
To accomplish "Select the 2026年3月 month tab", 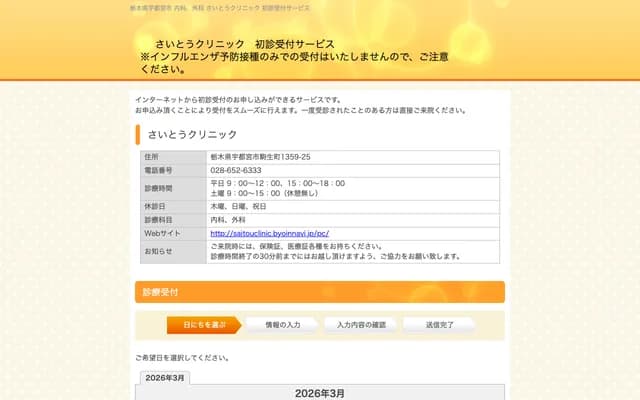I will coord(162,378).
